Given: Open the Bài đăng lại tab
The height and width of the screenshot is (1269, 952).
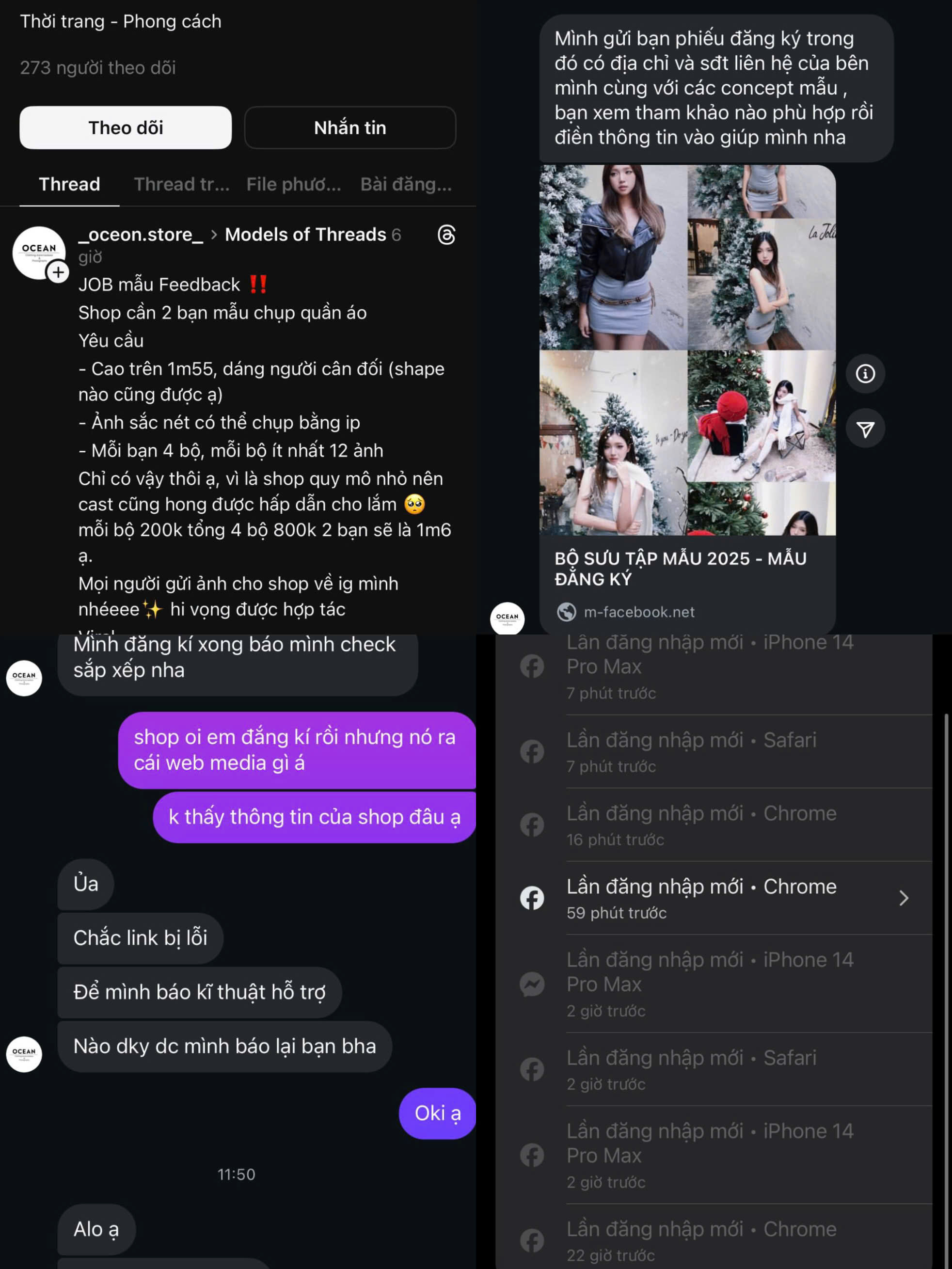Looking at the screenshot, I should click(406, 184).
